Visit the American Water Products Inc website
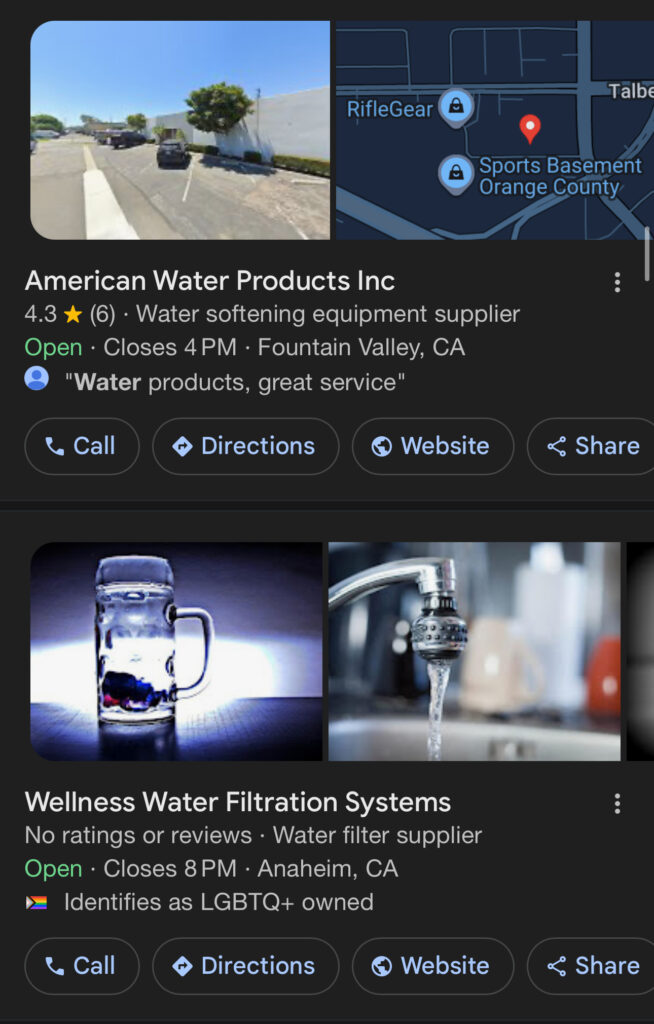This screenshot has height=1024, width=654. coord(432,446)
